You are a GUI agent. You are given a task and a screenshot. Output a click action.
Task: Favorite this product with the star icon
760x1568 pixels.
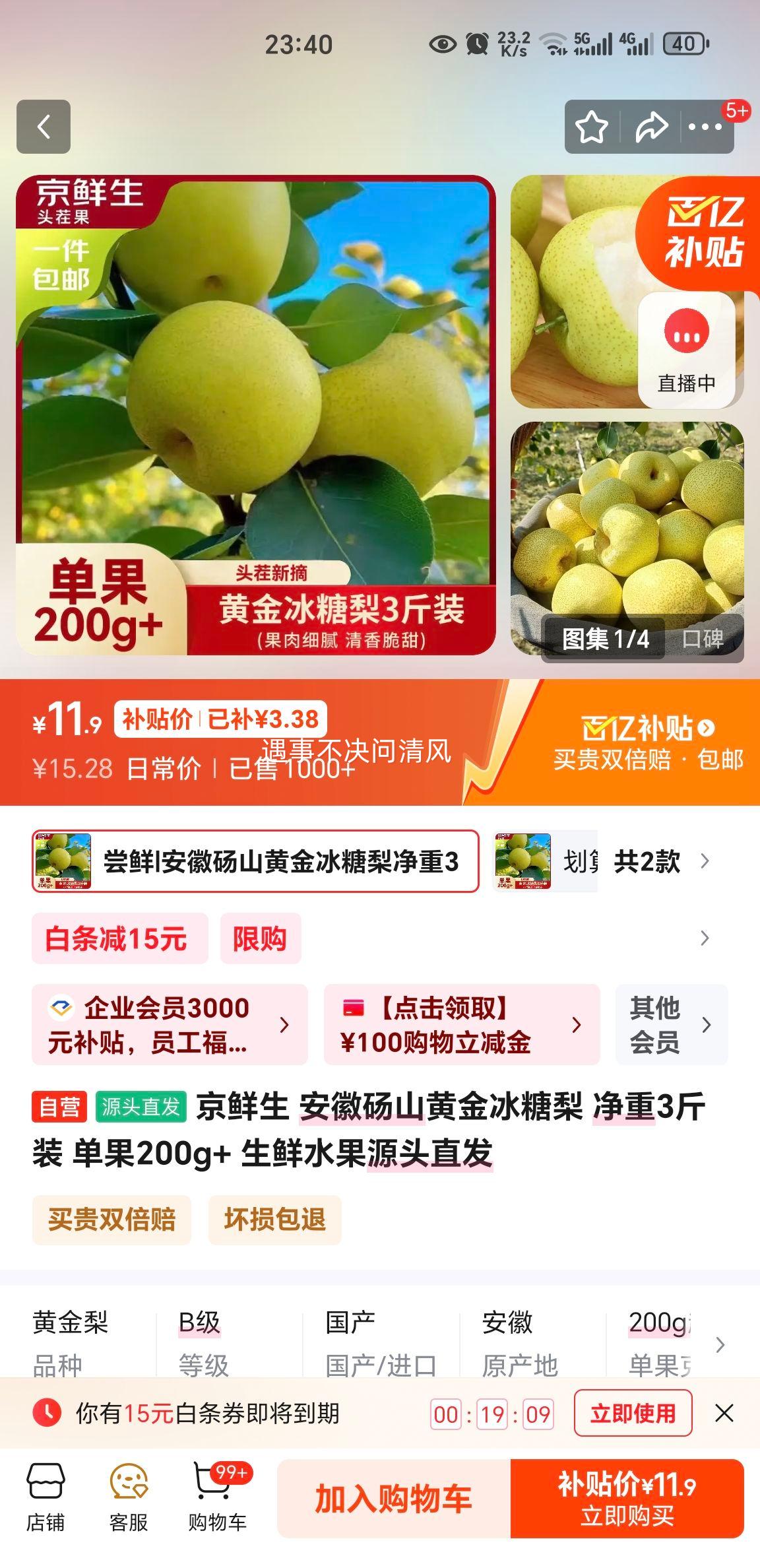pyautogui.click(x=591, y=127)
